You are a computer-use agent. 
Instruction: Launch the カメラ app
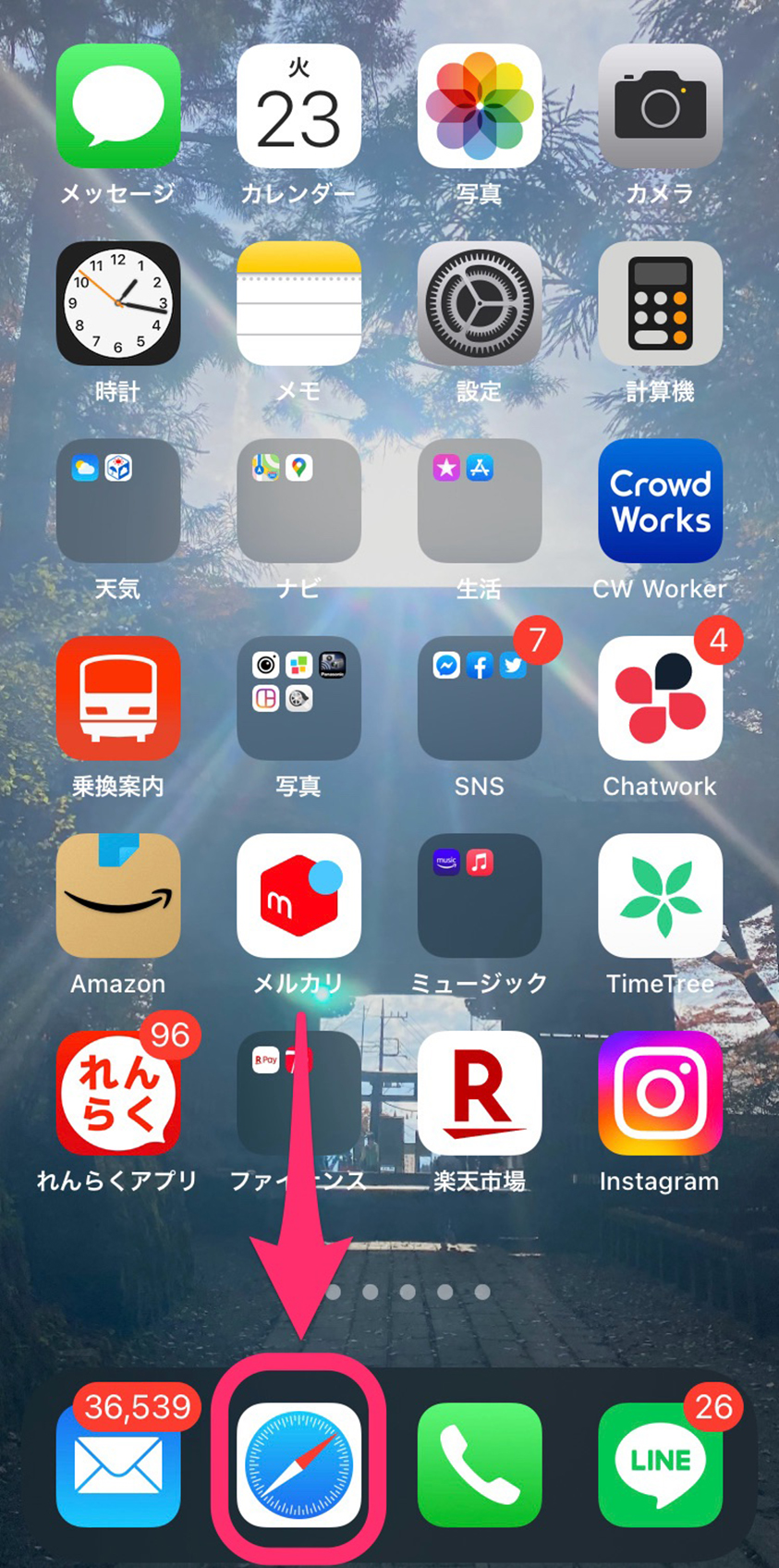pos(660,106)
